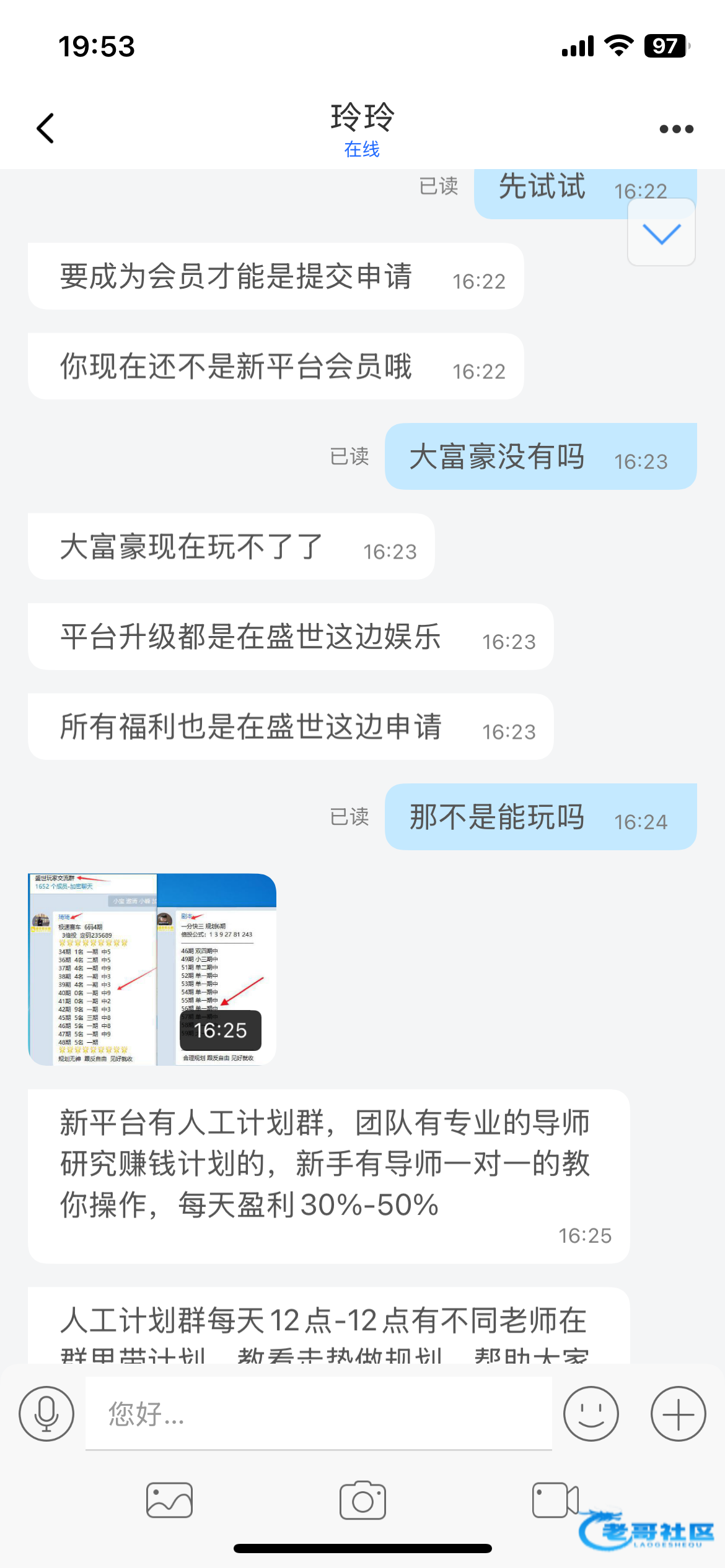Go back from the 玲玲 chat
725x1568 pixels.
(x=46, y=129)
